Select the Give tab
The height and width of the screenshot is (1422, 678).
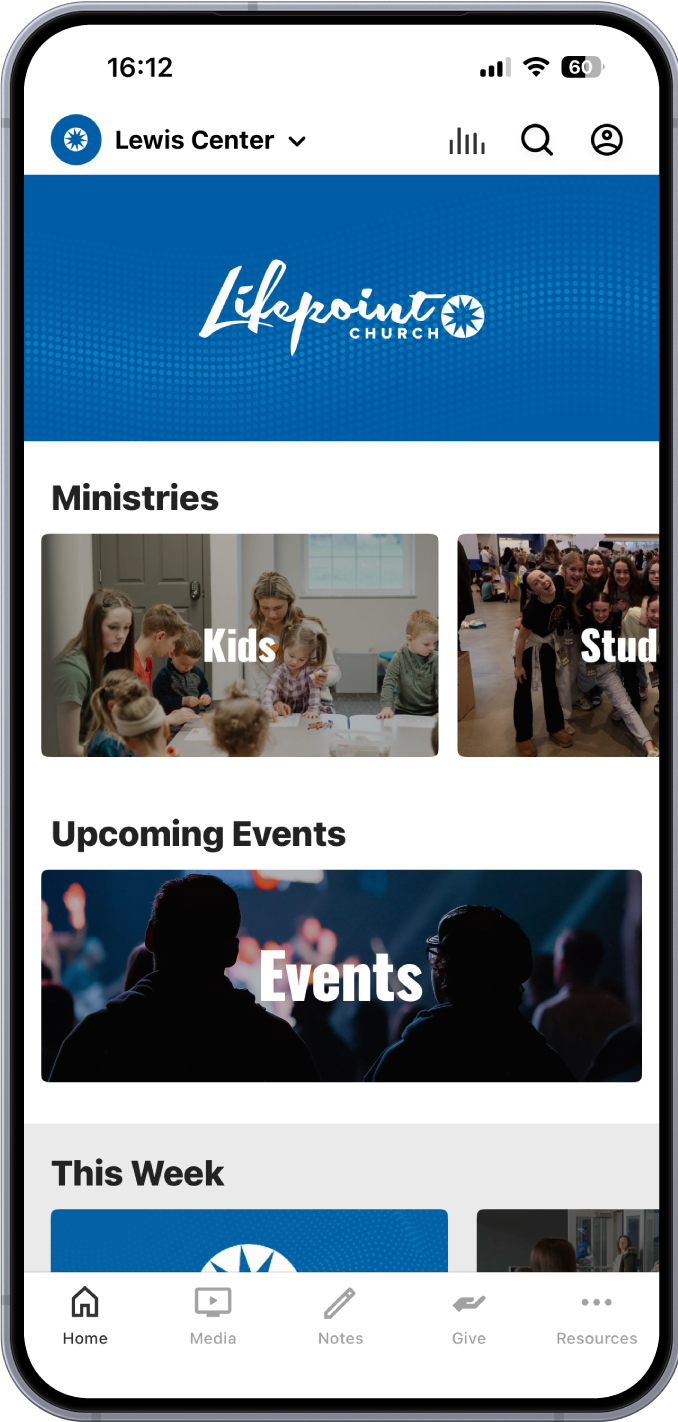[x=468, y=1317]
